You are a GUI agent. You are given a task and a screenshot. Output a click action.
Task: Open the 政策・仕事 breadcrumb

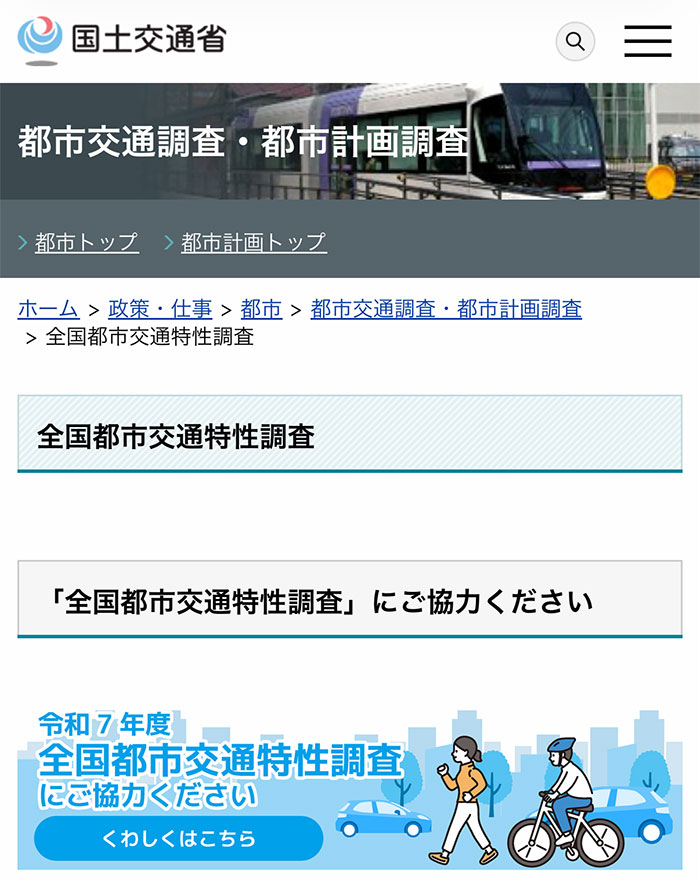(160, 309)
